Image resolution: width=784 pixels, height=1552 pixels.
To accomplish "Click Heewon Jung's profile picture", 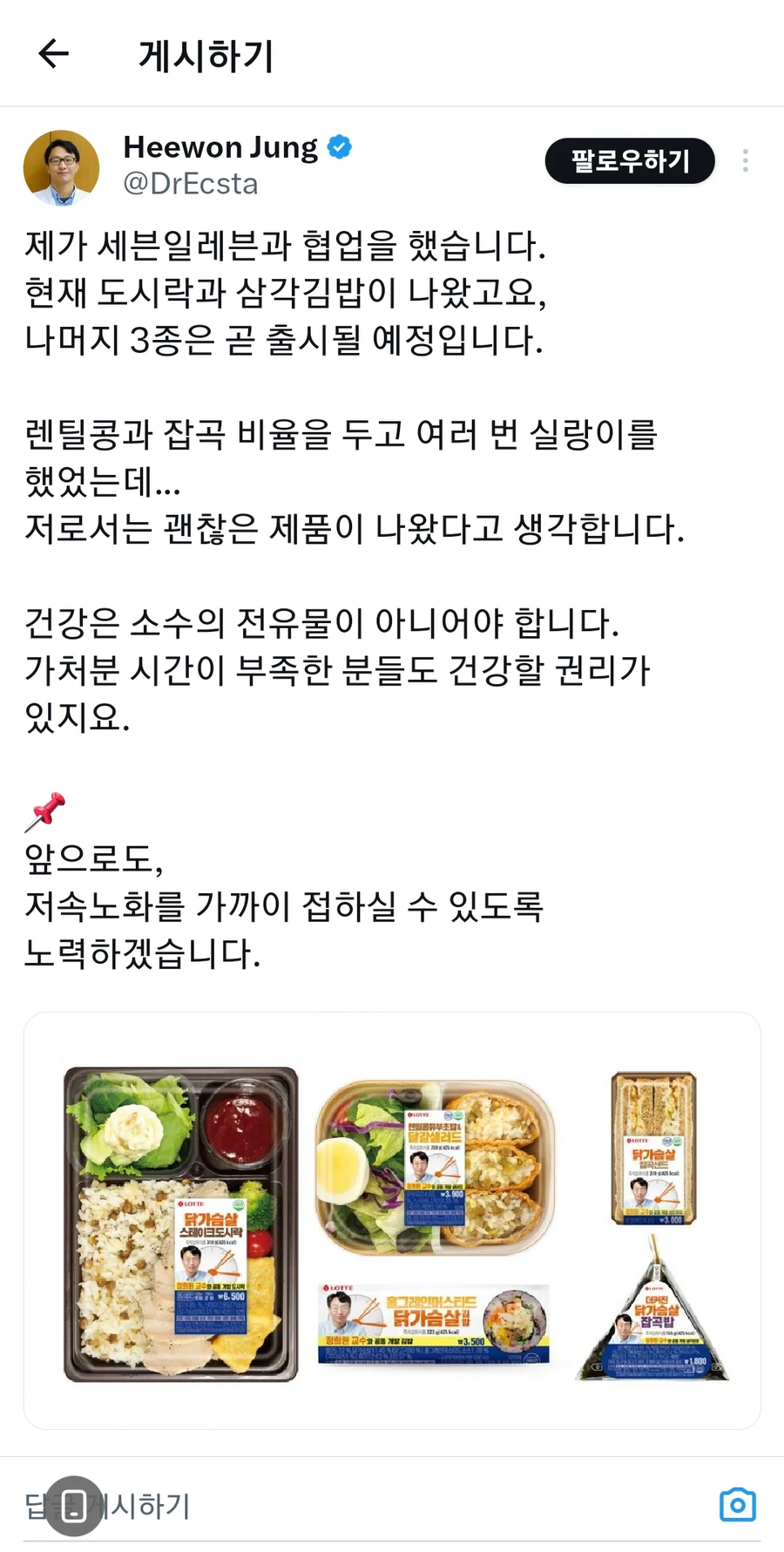I will coord(60,166).
